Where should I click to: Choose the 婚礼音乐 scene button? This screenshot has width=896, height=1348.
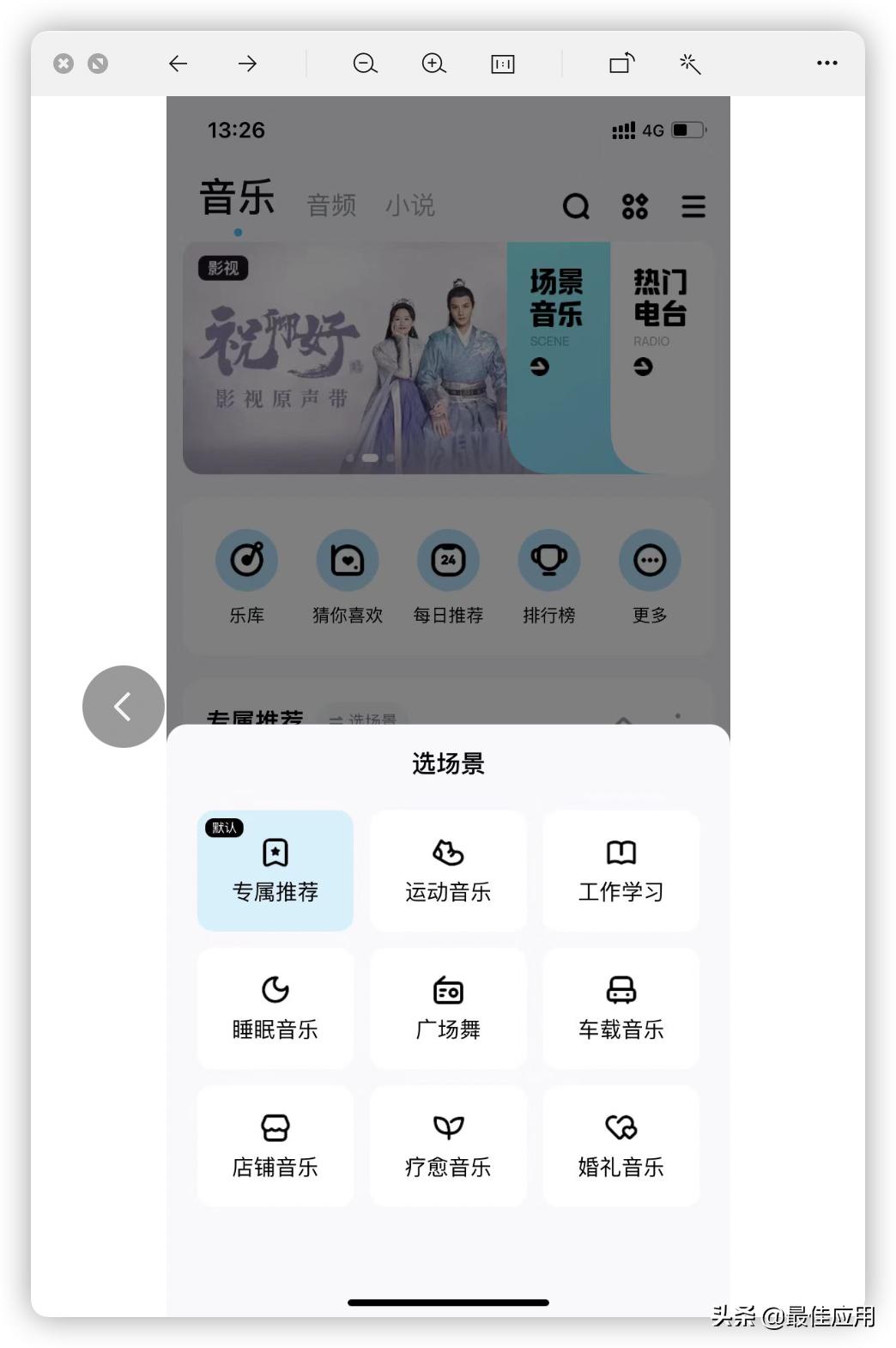coord(621,1146)
